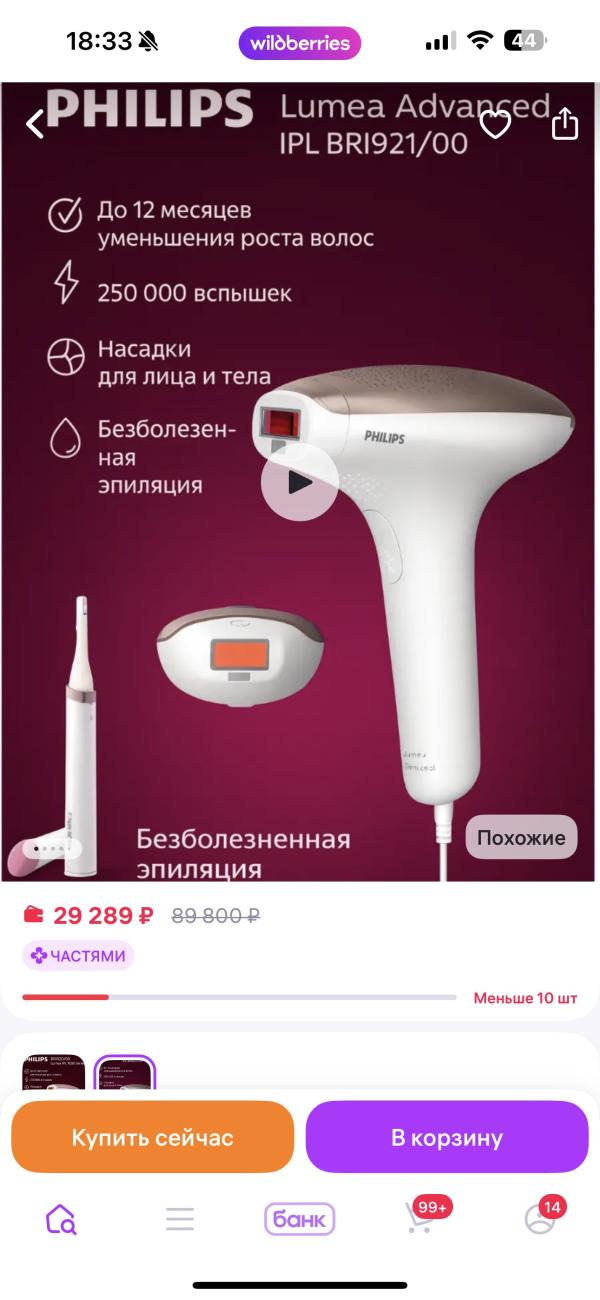Select the first product variant thumbnail

pyautogui.click(x=50, y=1073)
